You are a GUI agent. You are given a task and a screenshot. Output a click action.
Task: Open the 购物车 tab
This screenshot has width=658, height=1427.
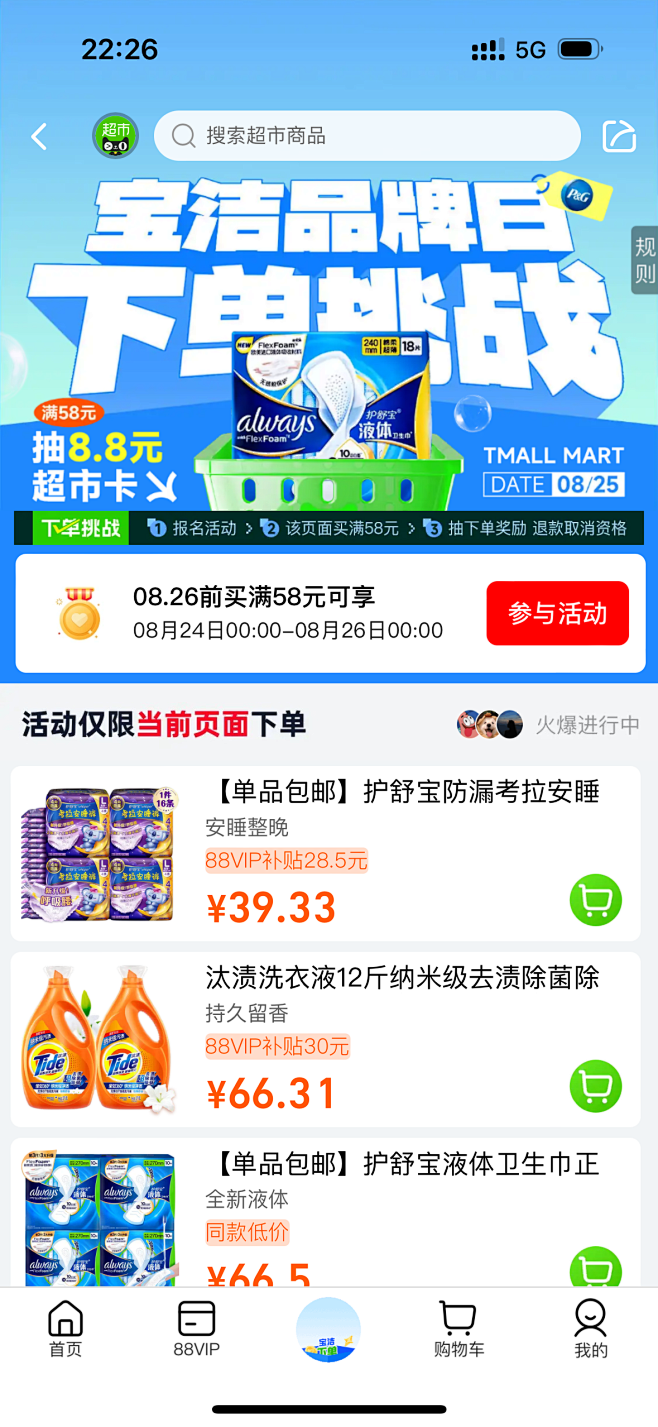[x=459, y=1329]
